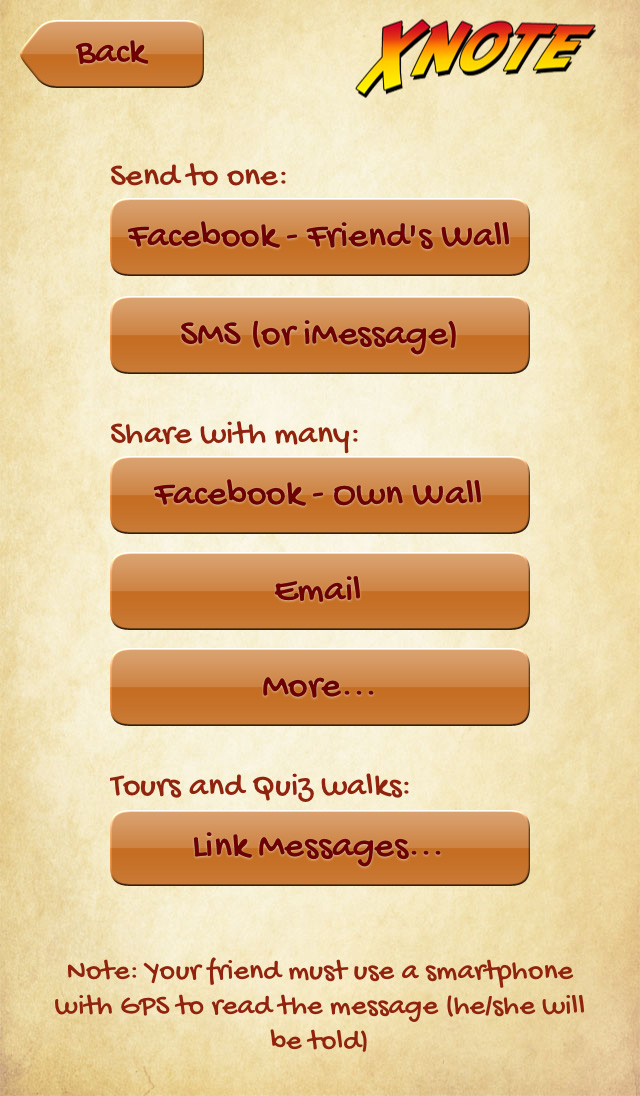Screen dimensions: 640x1096
Task: Choose SMS (or iMessage) sending
Action: click(x=319, y=334)
